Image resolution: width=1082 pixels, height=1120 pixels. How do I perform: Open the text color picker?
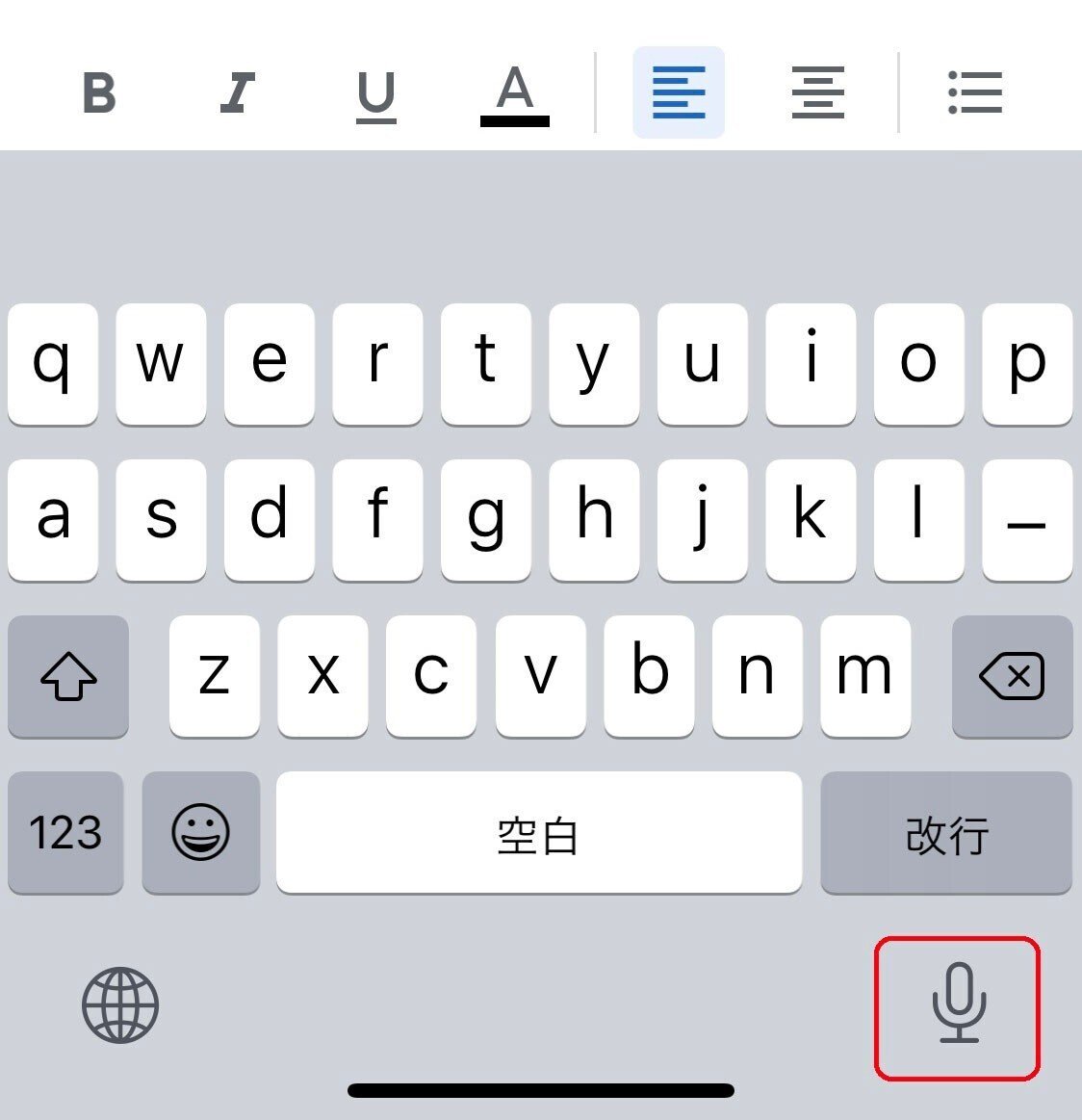tap(514, 94)
